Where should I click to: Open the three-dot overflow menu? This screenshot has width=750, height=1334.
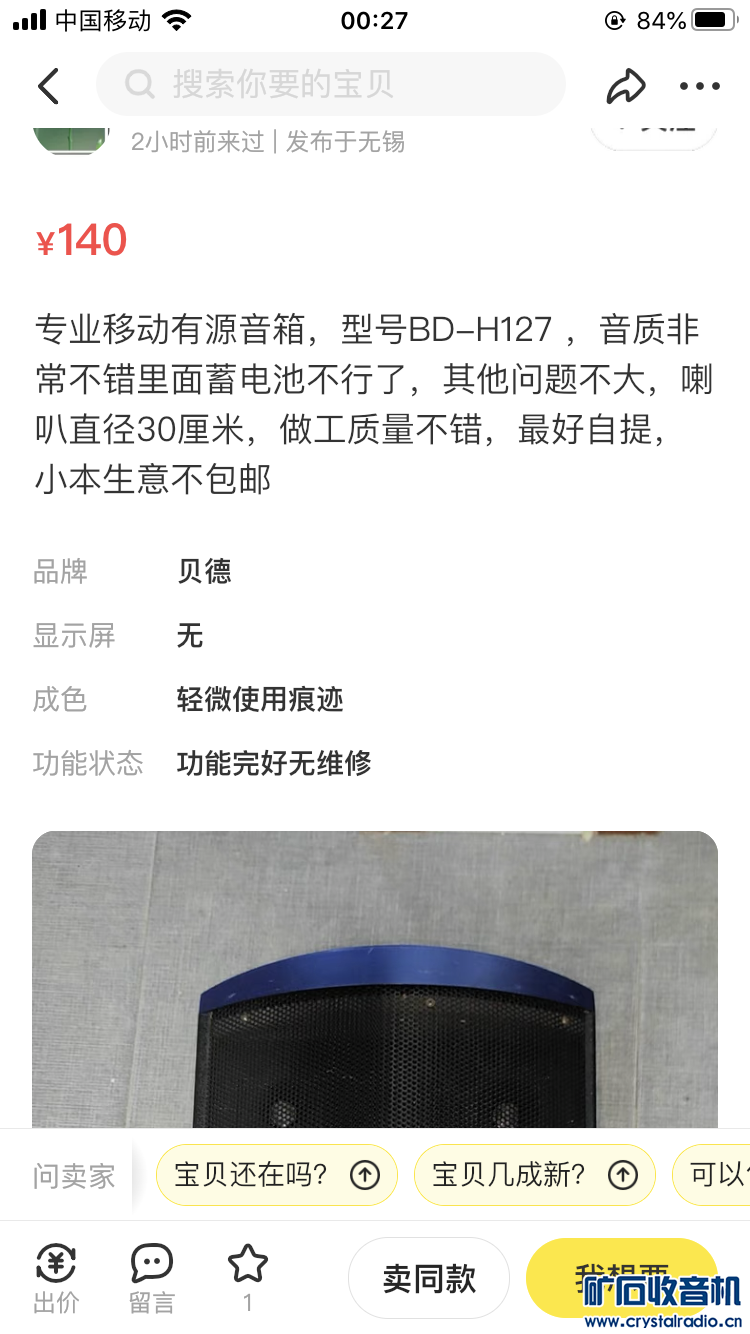point(700,86)
